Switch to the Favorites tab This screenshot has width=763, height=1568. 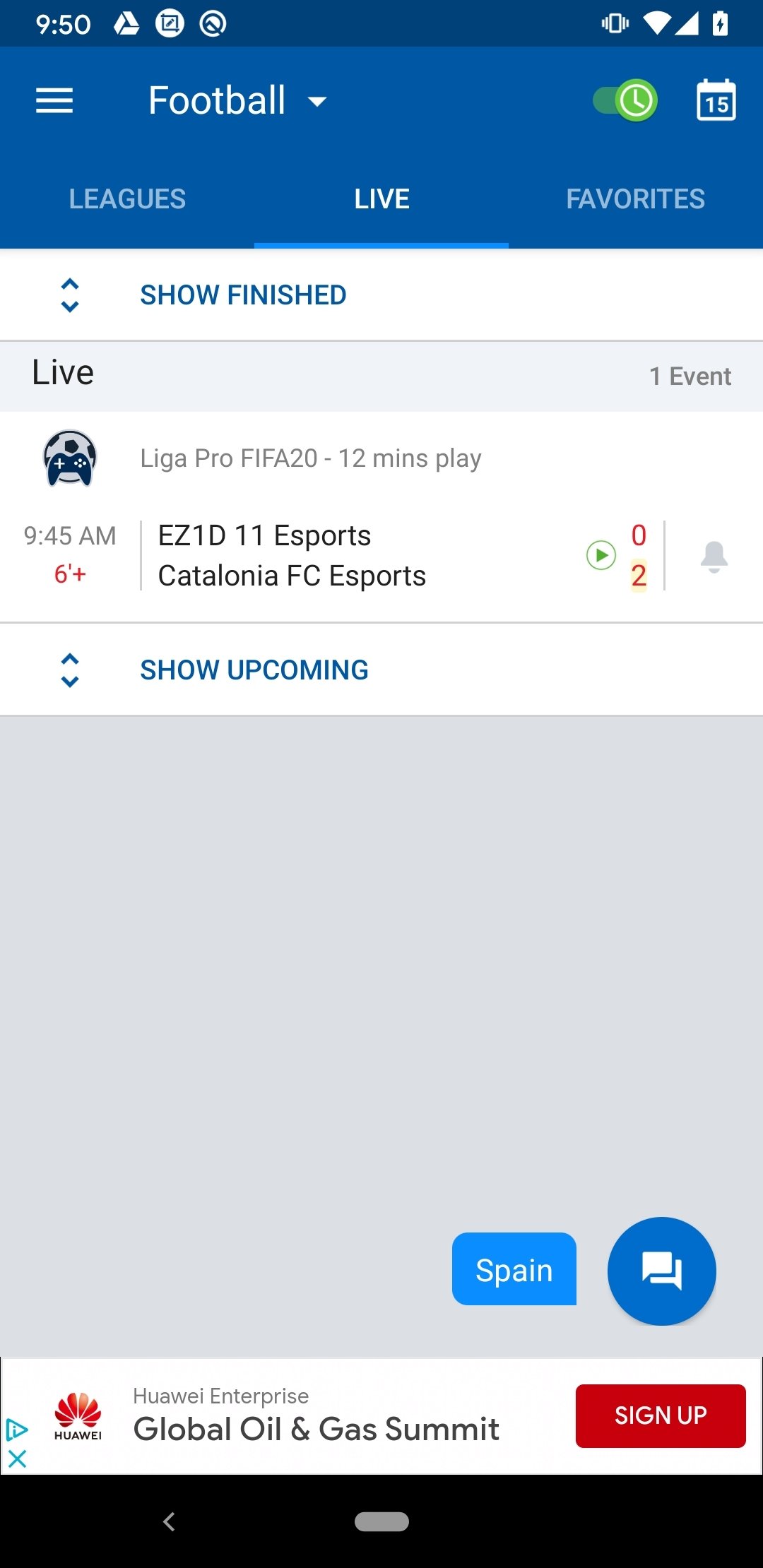pyautogui.click(x=635, y=199)
